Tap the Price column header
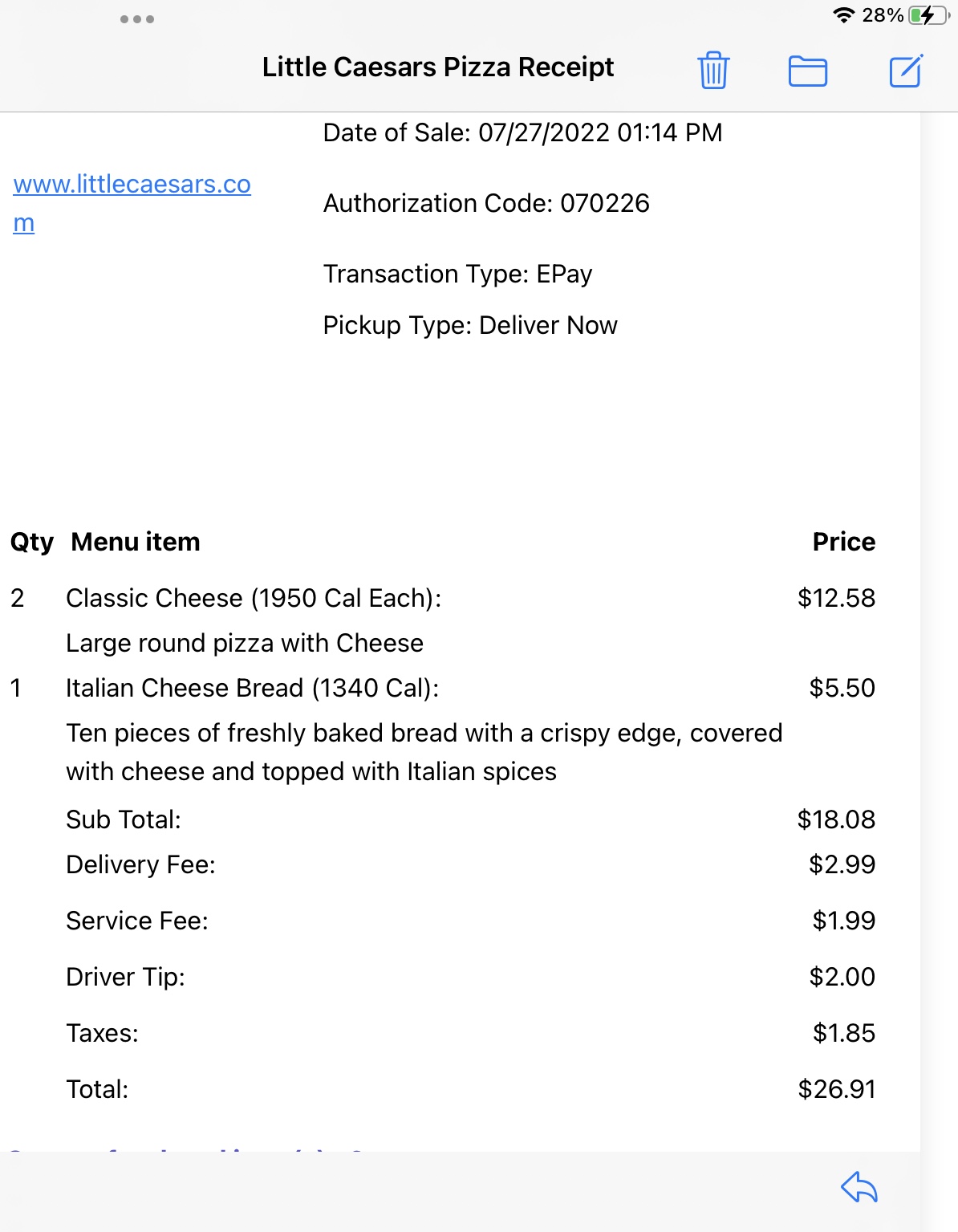The width and height of the screenshot is (958, 1232). [x=843, y=542]
